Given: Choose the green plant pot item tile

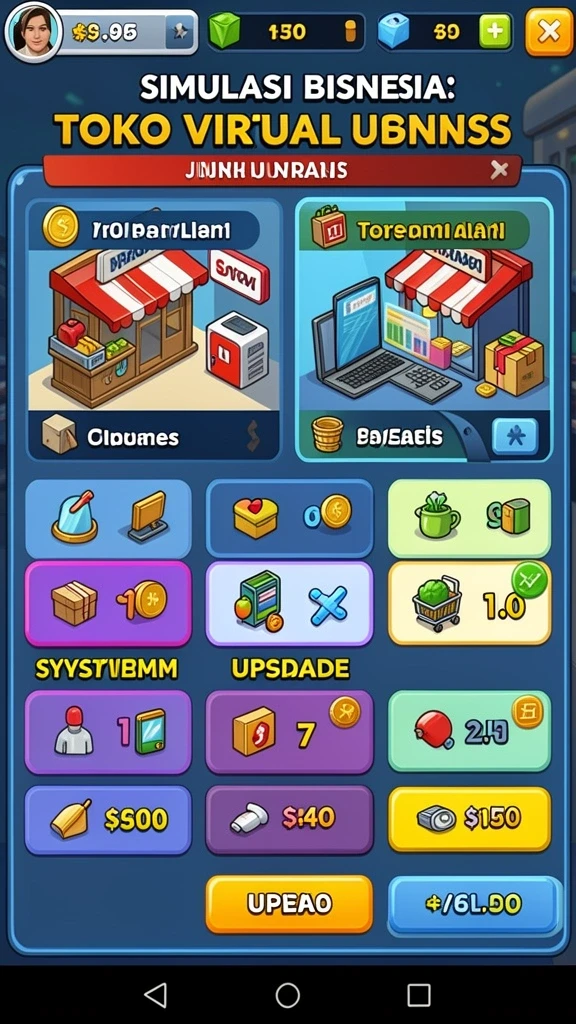Looking at the screenshot, I should pos(470,518).
